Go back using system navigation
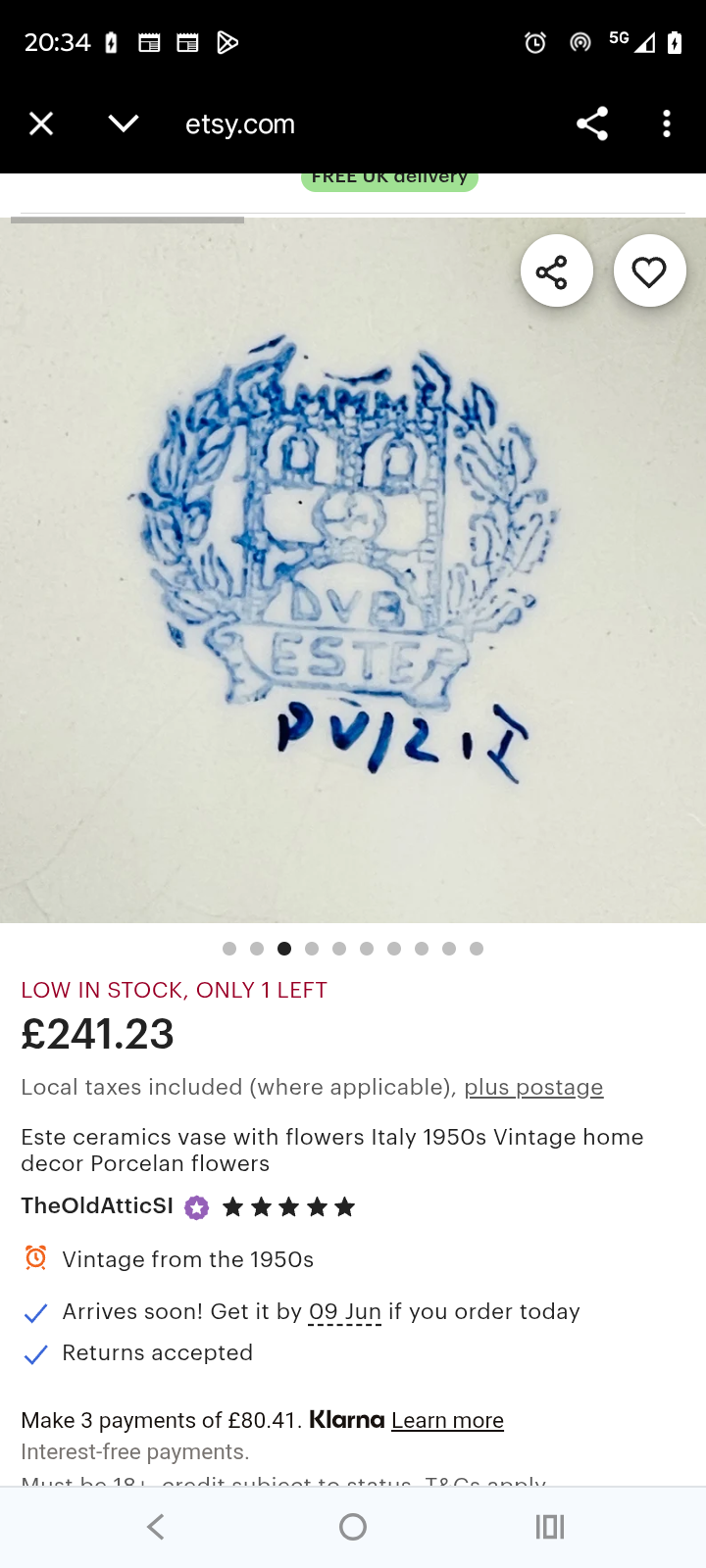This screenshot has width=706, height=1568. click(156, 1526)
